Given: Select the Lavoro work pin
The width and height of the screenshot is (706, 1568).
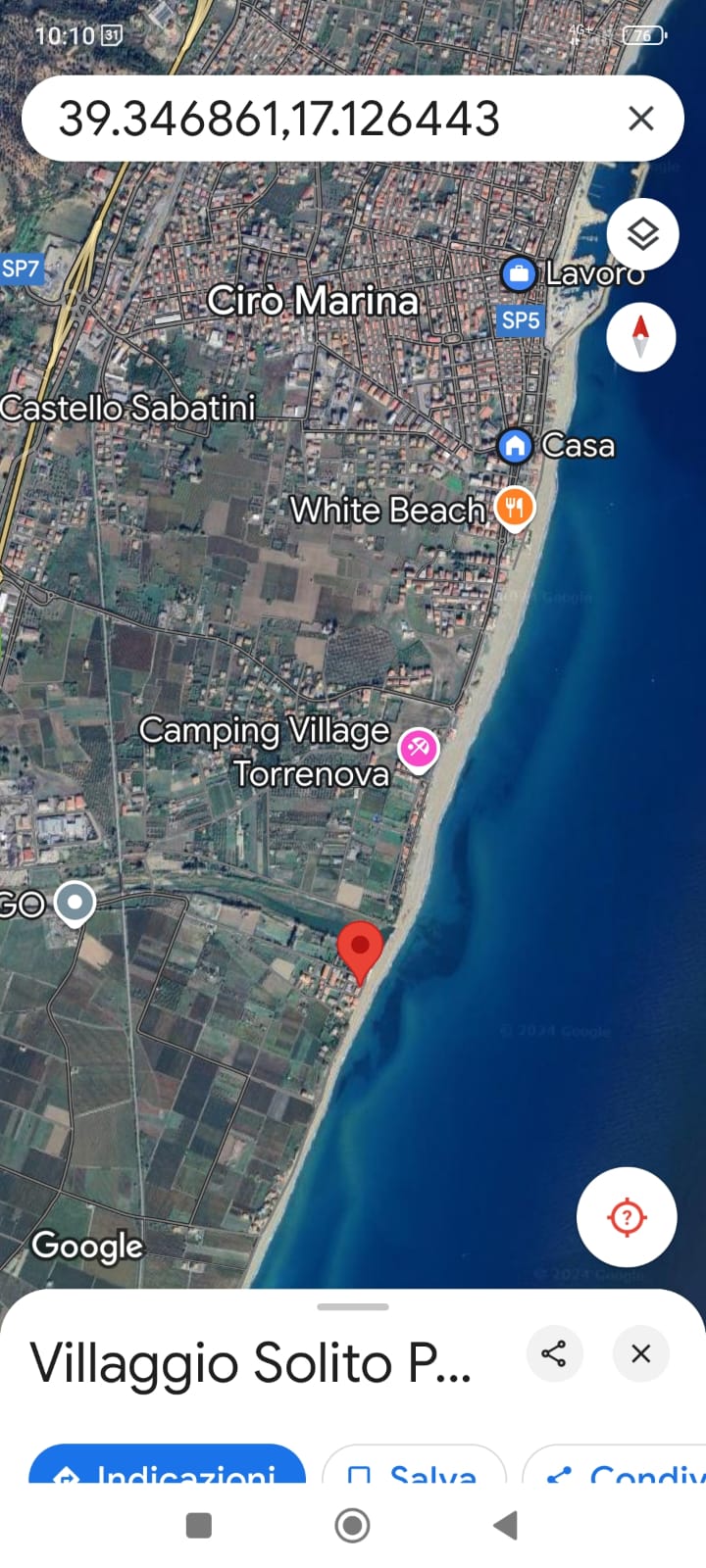Looking at the screenshot, I should [518, 273].
